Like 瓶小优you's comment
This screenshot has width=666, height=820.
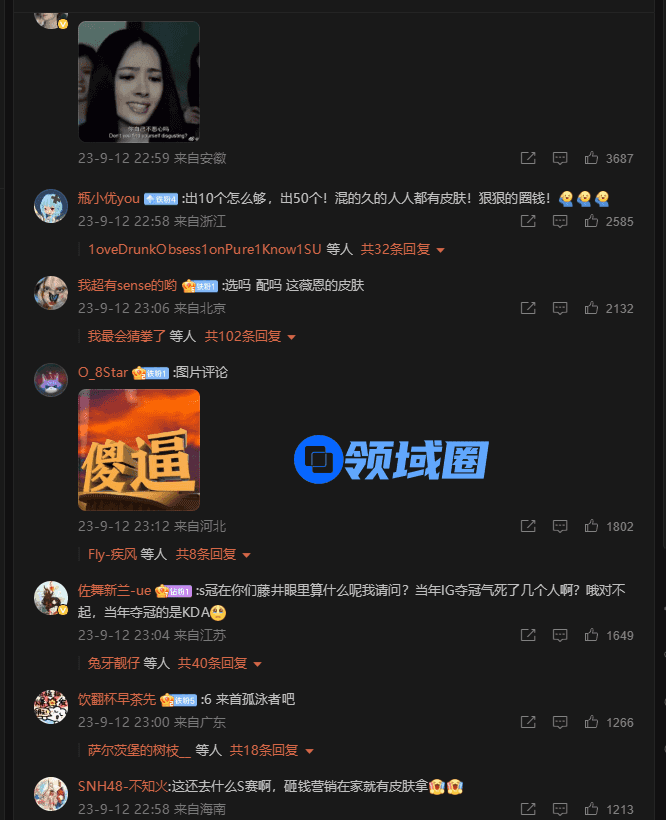click(591, 221)
